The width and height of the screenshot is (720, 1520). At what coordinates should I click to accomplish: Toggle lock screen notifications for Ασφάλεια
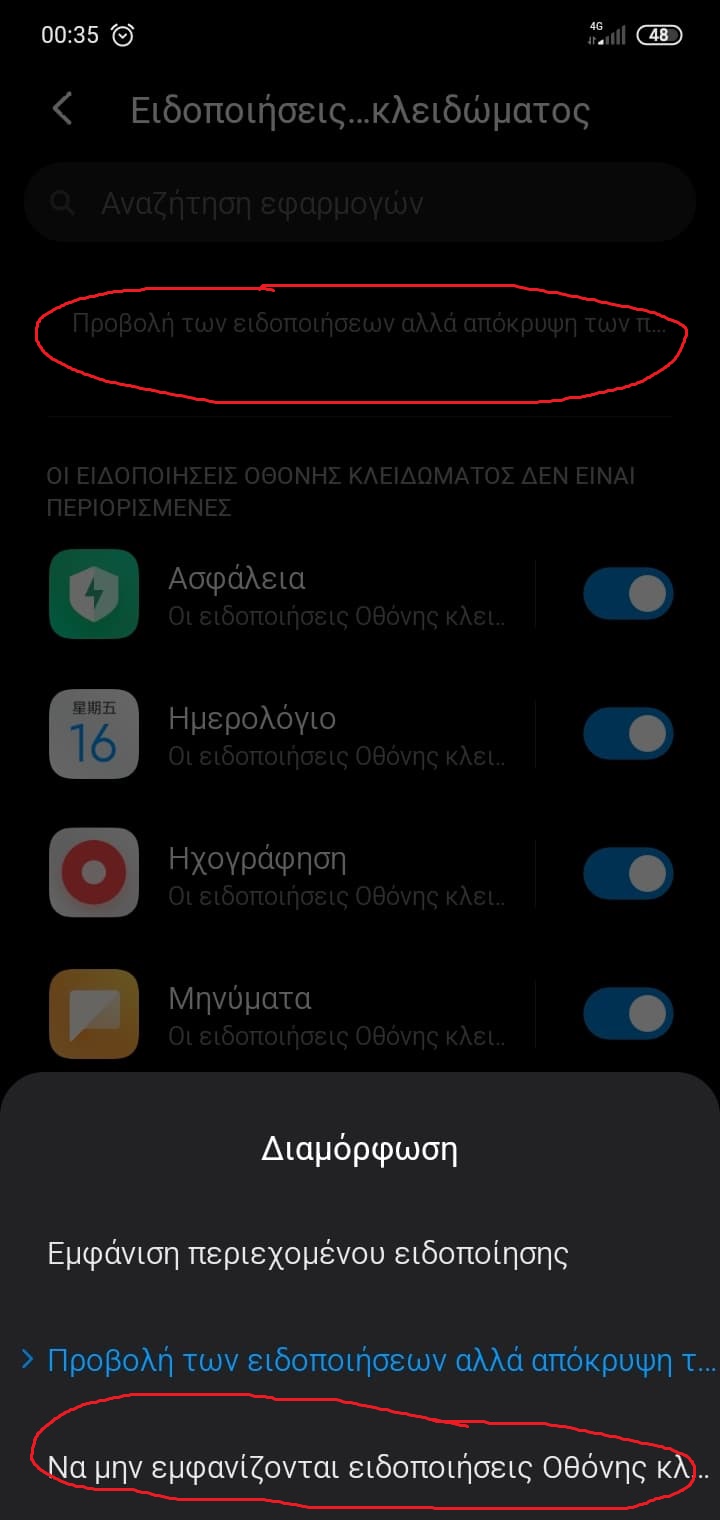click(x=628, y=594)
